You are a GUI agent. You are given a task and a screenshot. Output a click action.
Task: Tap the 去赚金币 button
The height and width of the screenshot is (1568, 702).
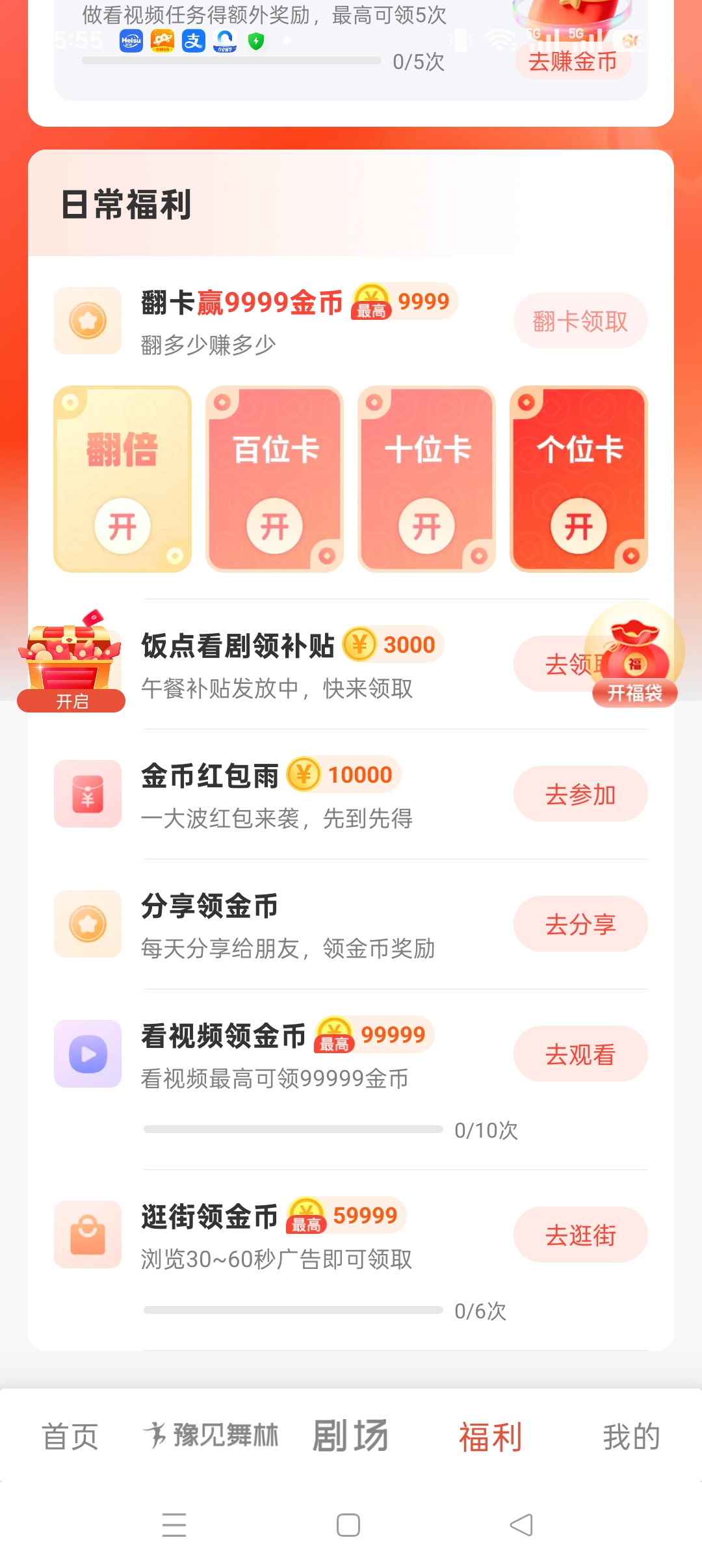click(573, 62)
